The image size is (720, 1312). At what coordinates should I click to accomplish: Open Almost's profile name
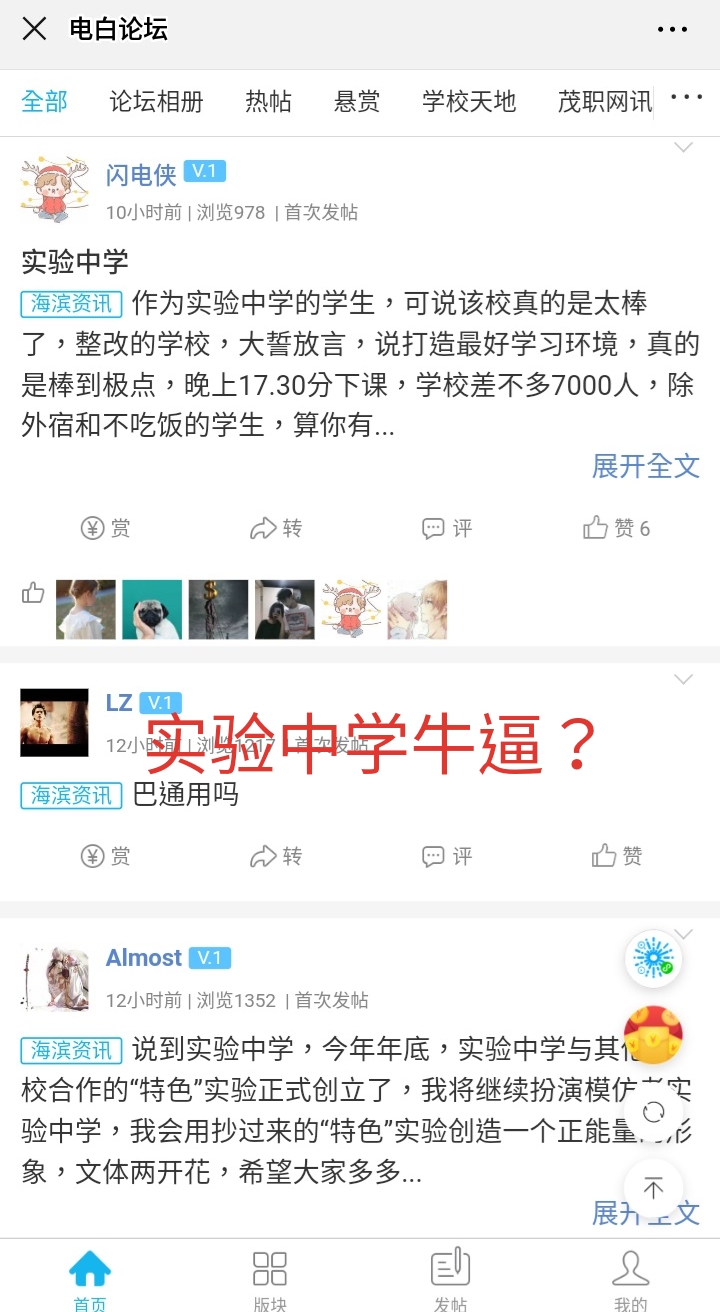coord(144,958)
